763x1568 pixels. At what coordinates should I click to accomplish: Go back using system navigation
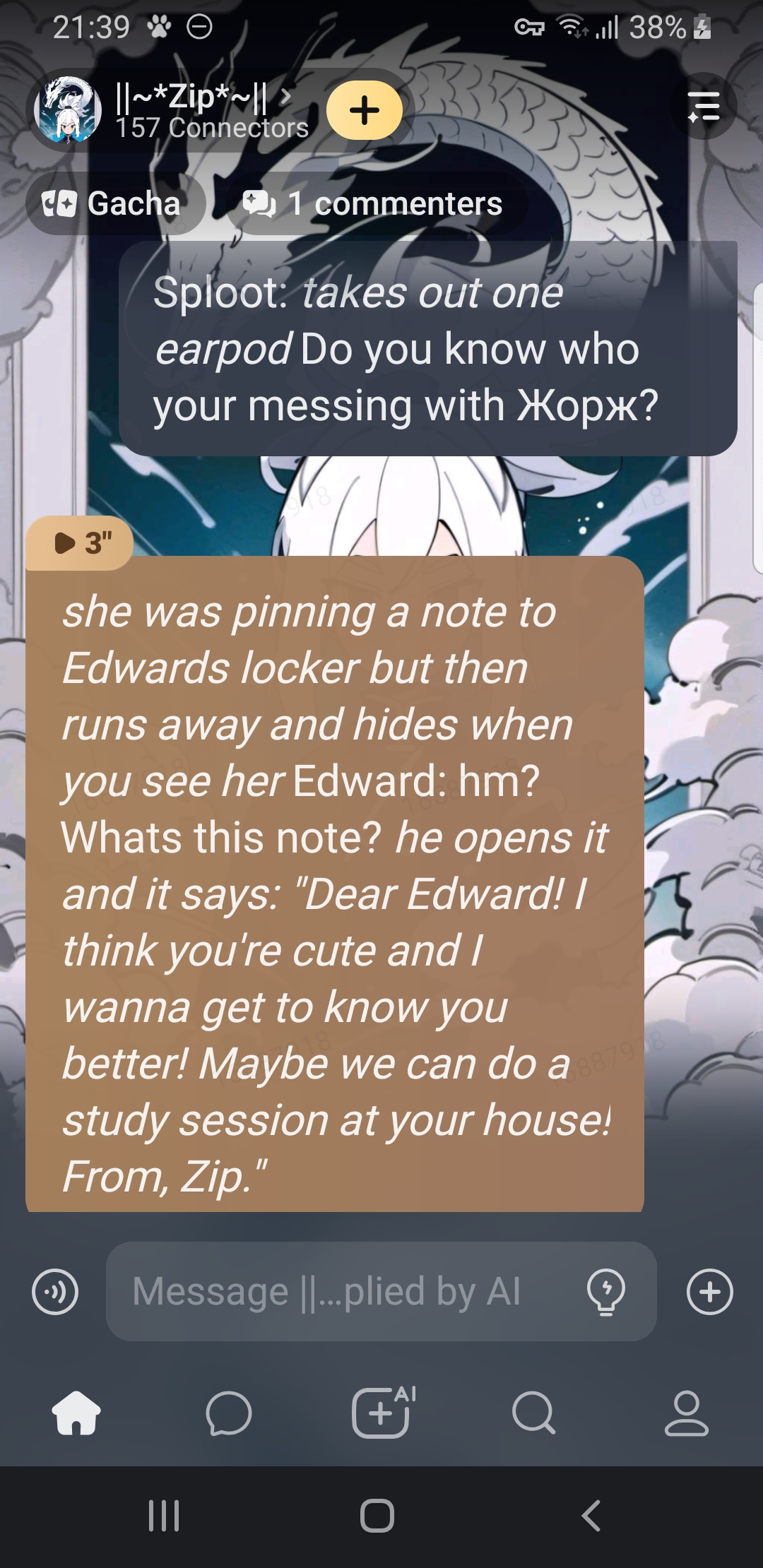click(591, 1516)
